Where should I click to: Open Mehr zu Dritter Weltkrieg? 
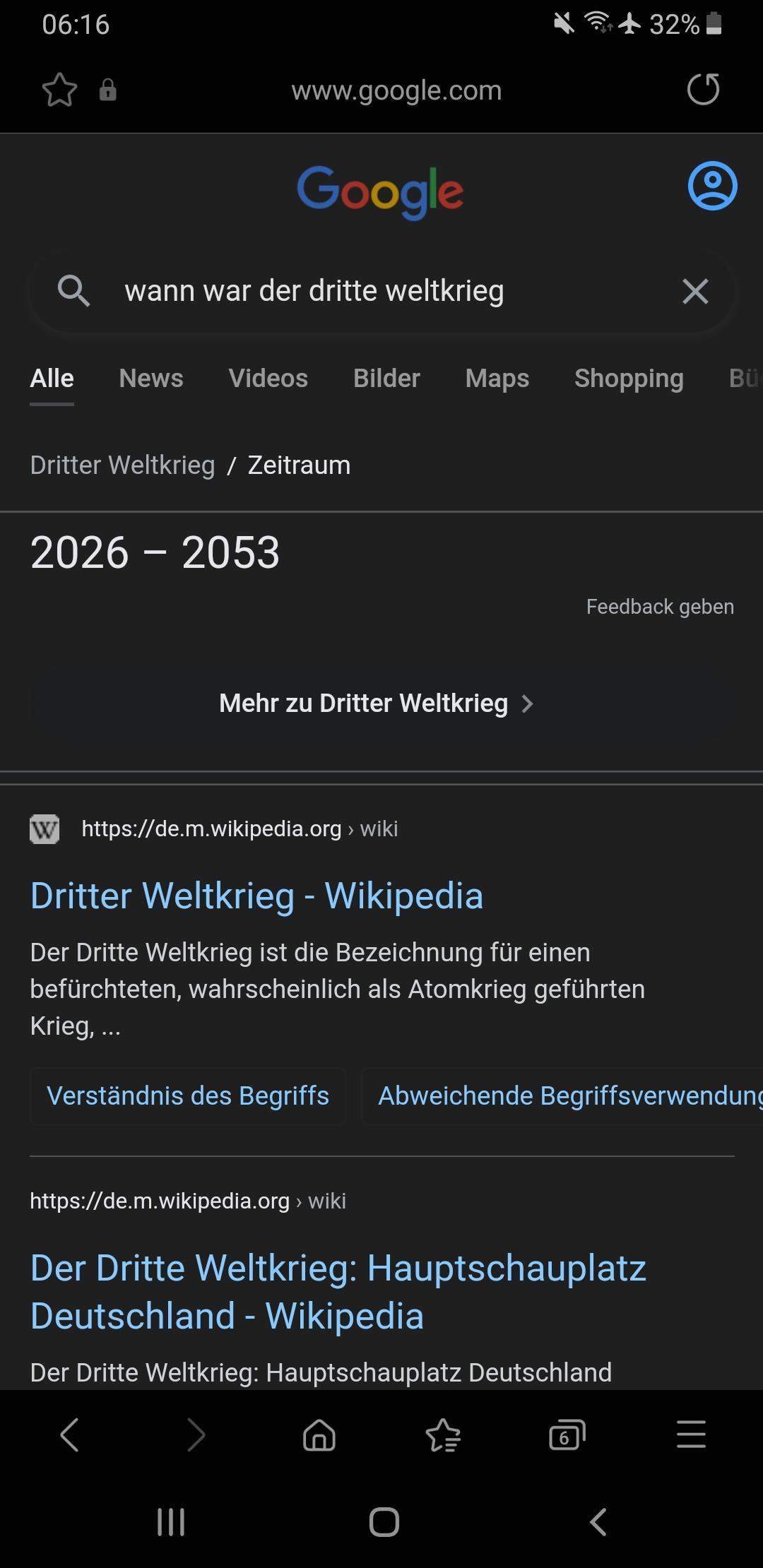(376, 703)
